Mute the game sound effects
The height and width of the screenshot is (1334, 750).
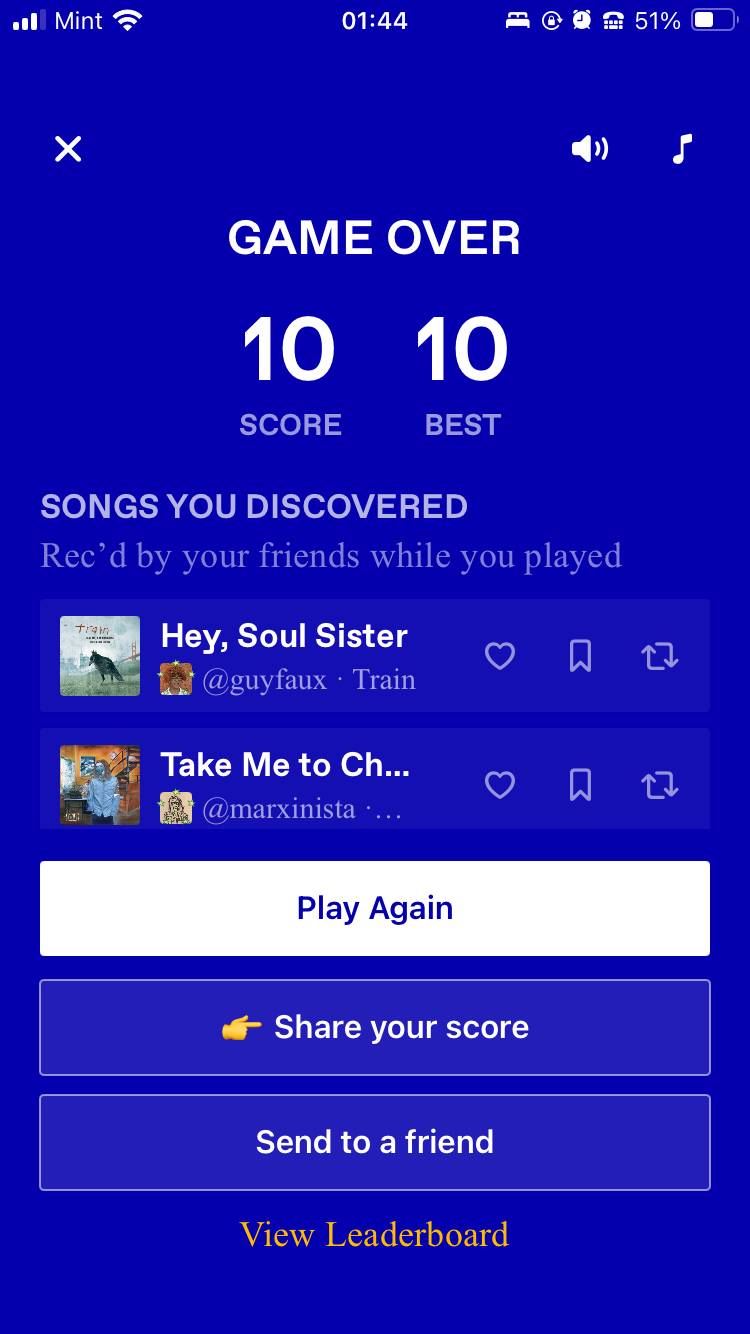(x=589, y=149)
